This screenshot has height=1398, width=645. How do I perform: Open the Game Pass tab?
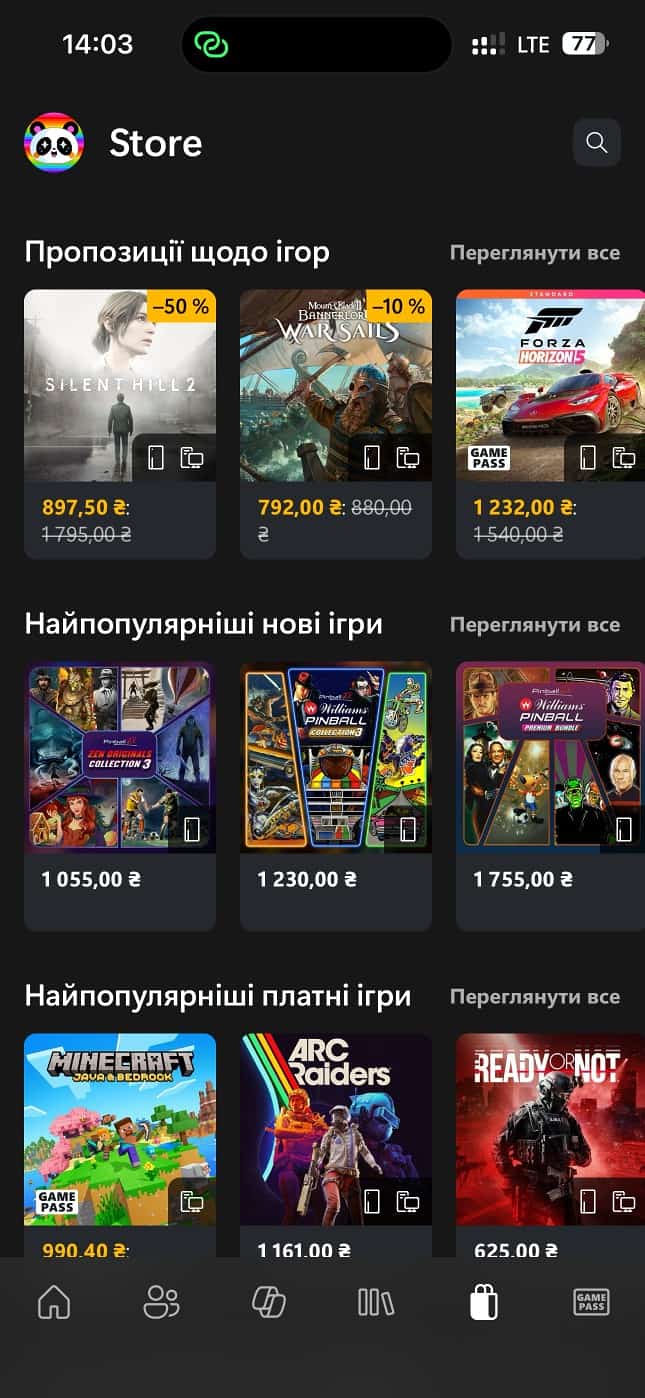[591, 1302]
